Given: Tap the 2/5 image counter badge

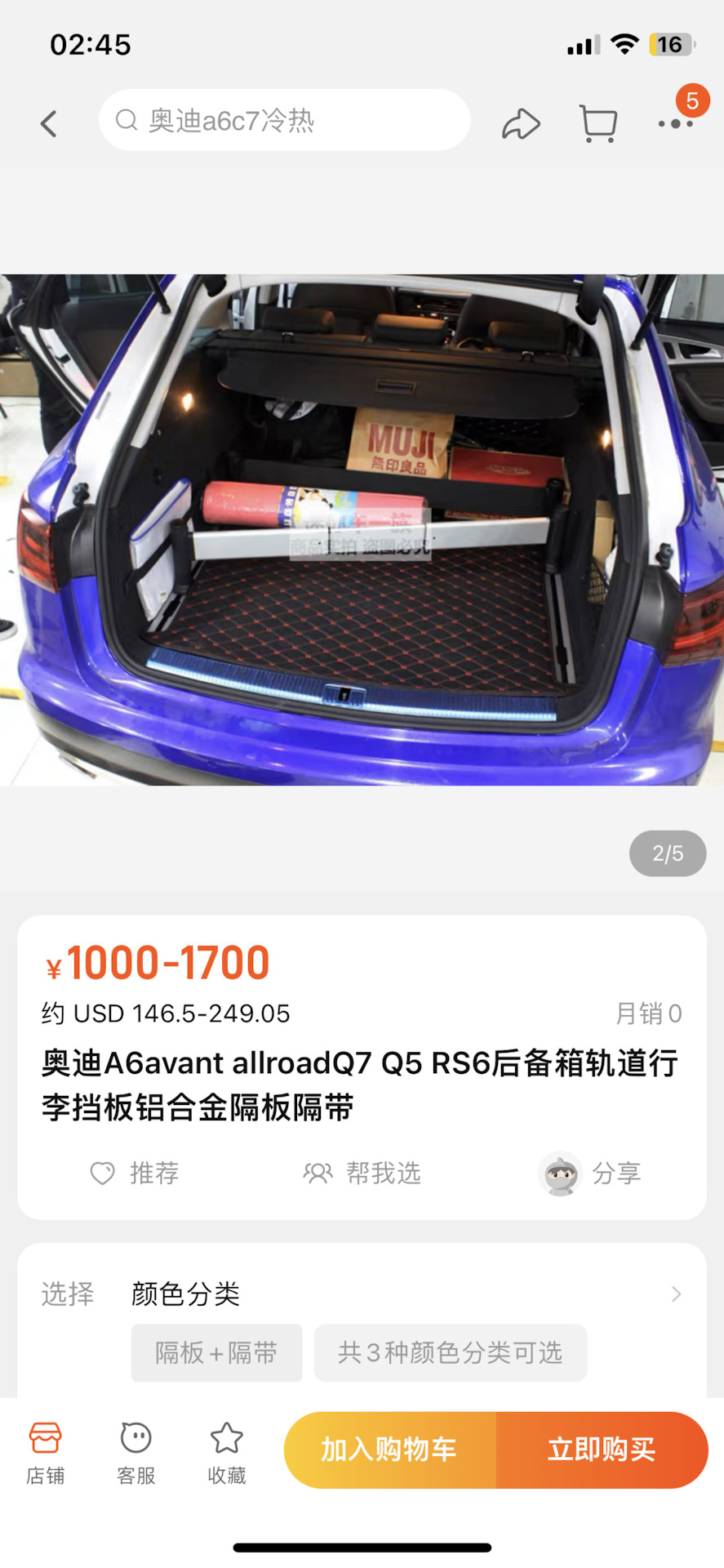Looking at the screenshot, I should (x=668, y=853).
